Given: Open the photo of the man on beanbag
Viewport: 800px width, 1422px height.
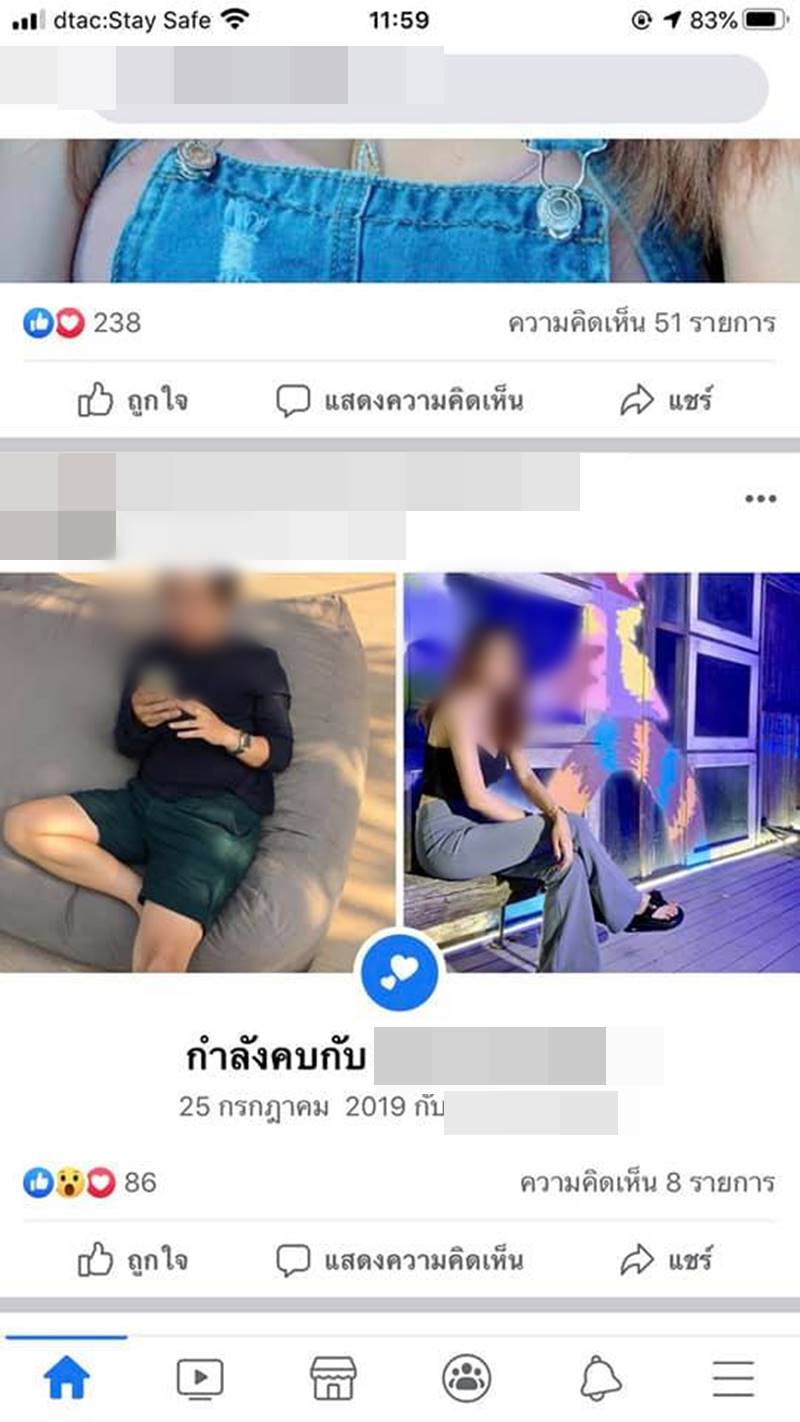Looking at the screenshot, I should 197,770.
